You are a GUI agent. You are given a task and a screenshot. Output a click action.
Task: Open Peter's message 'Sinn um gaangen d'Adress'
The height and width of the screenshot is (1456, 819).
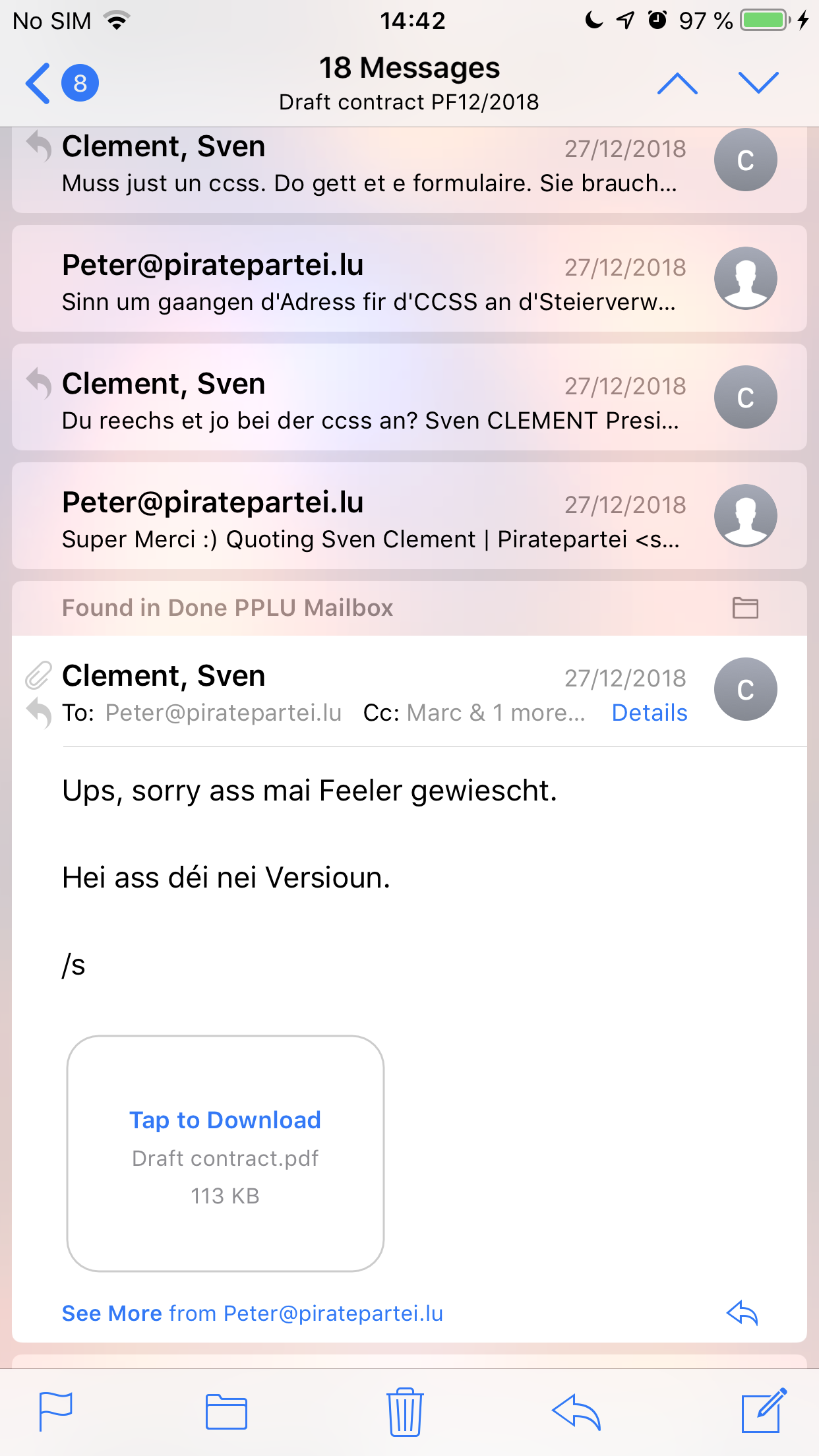369,280
